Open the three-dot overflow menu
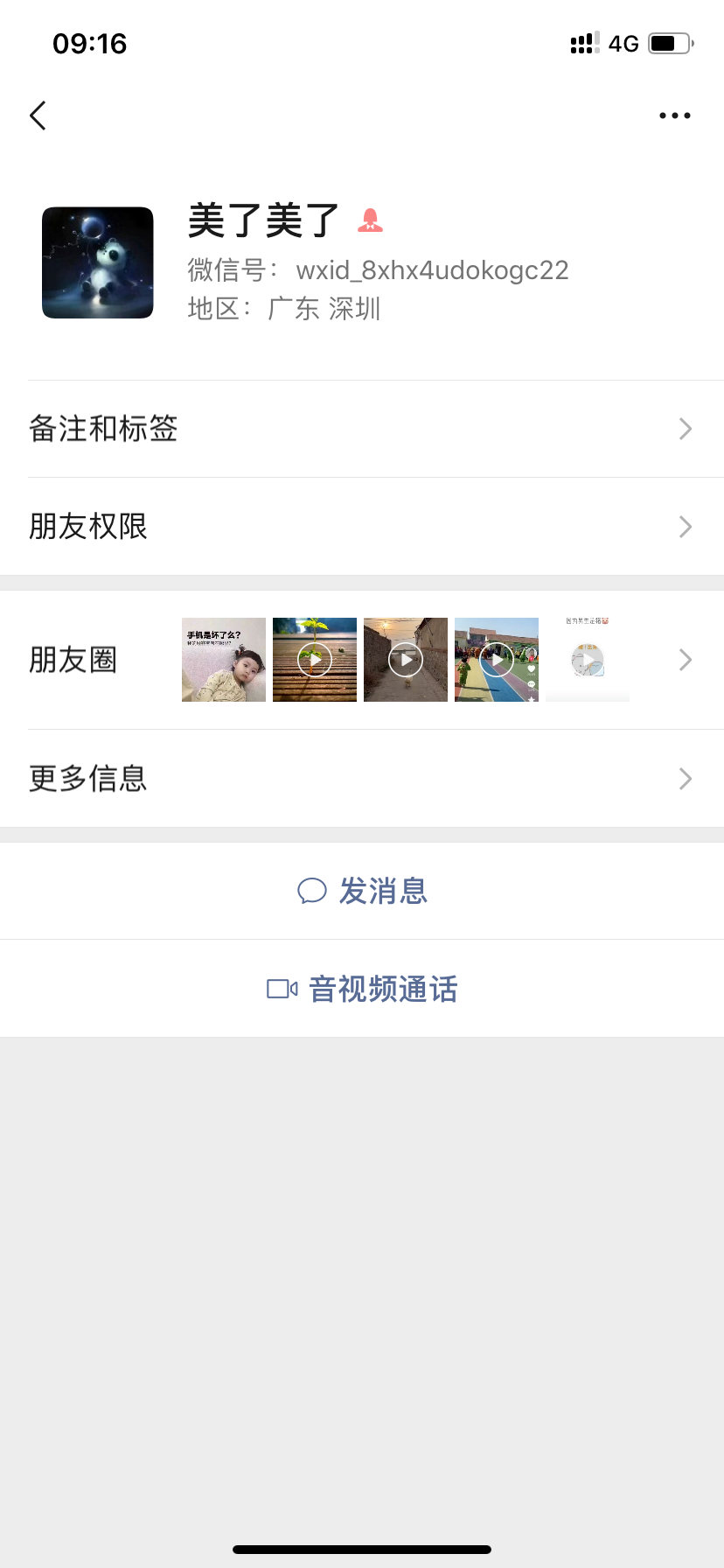724x1568 pixels. [x=674, y=115]
